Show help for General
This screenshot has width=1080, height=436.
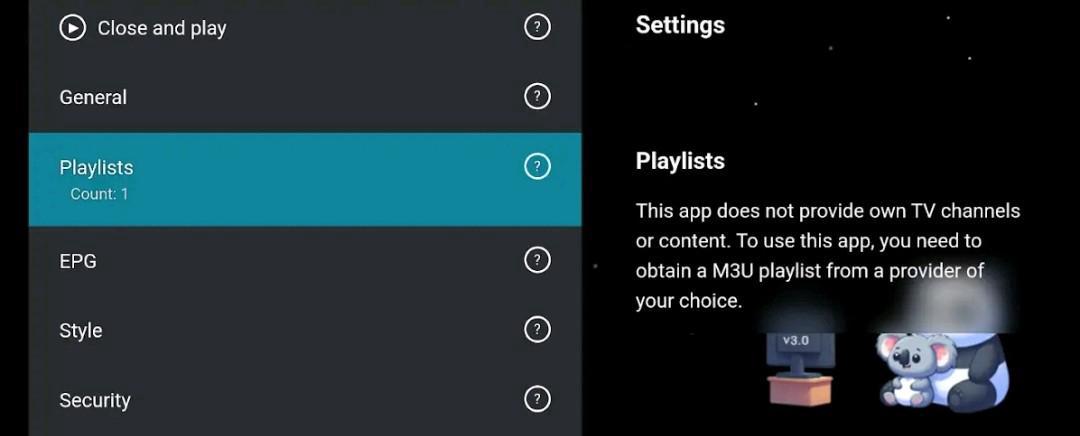pyautogui.click(x=537, y=96)
